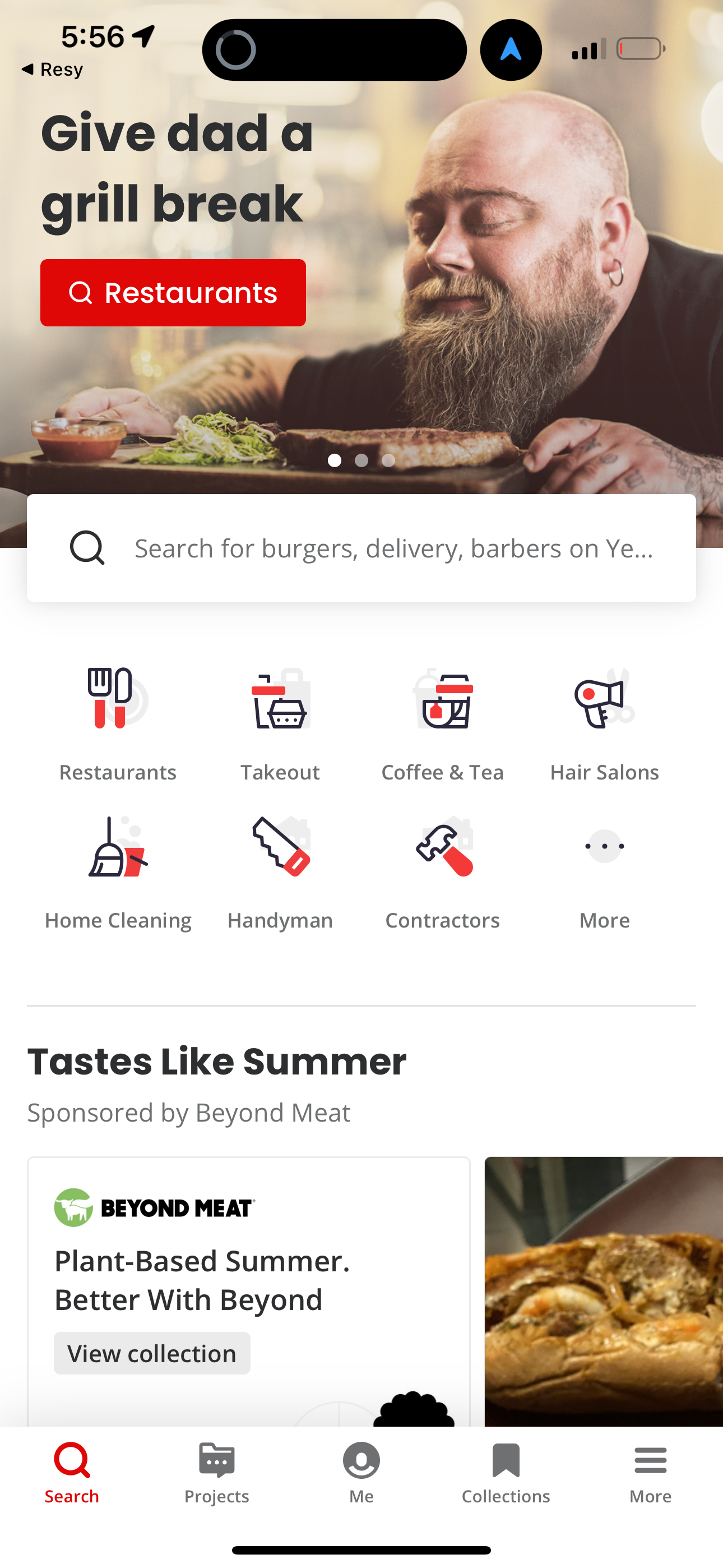This screenshot has width=723, height=1568.
Task: Open the Collections tab
Action: click(x=506, y=1476)
